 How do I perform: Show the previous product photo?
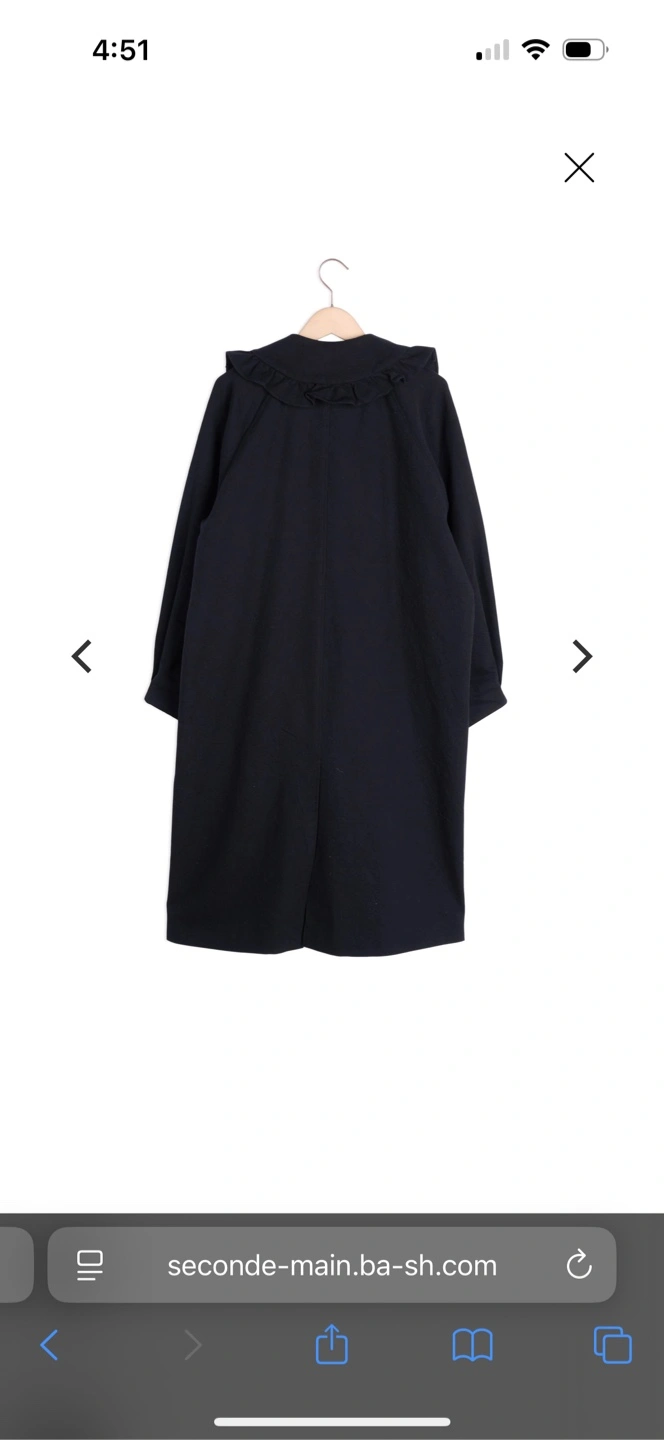(82, 656)
